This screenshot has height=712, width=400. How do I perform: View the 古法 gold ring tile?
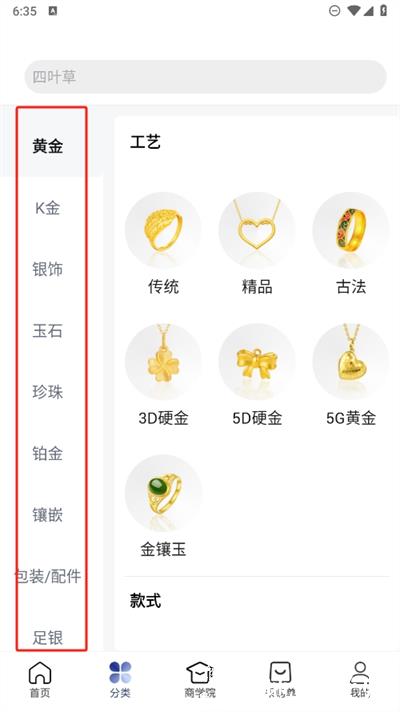[351, 244]
